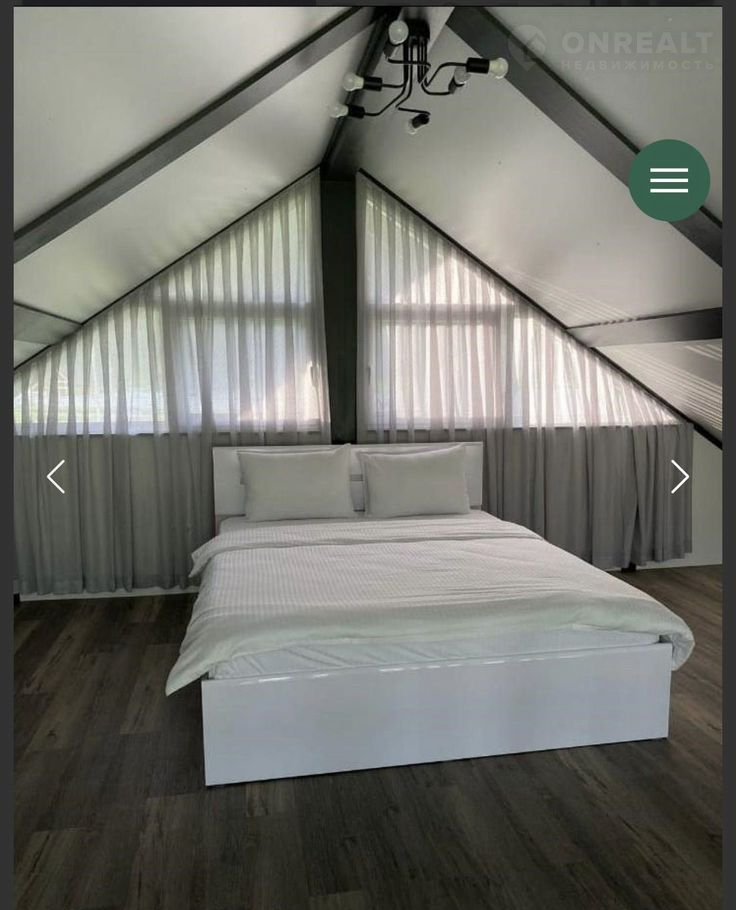The image size is (736, 910).
Task: Open the green hamburger menu
Action: [x=669, y=180]
